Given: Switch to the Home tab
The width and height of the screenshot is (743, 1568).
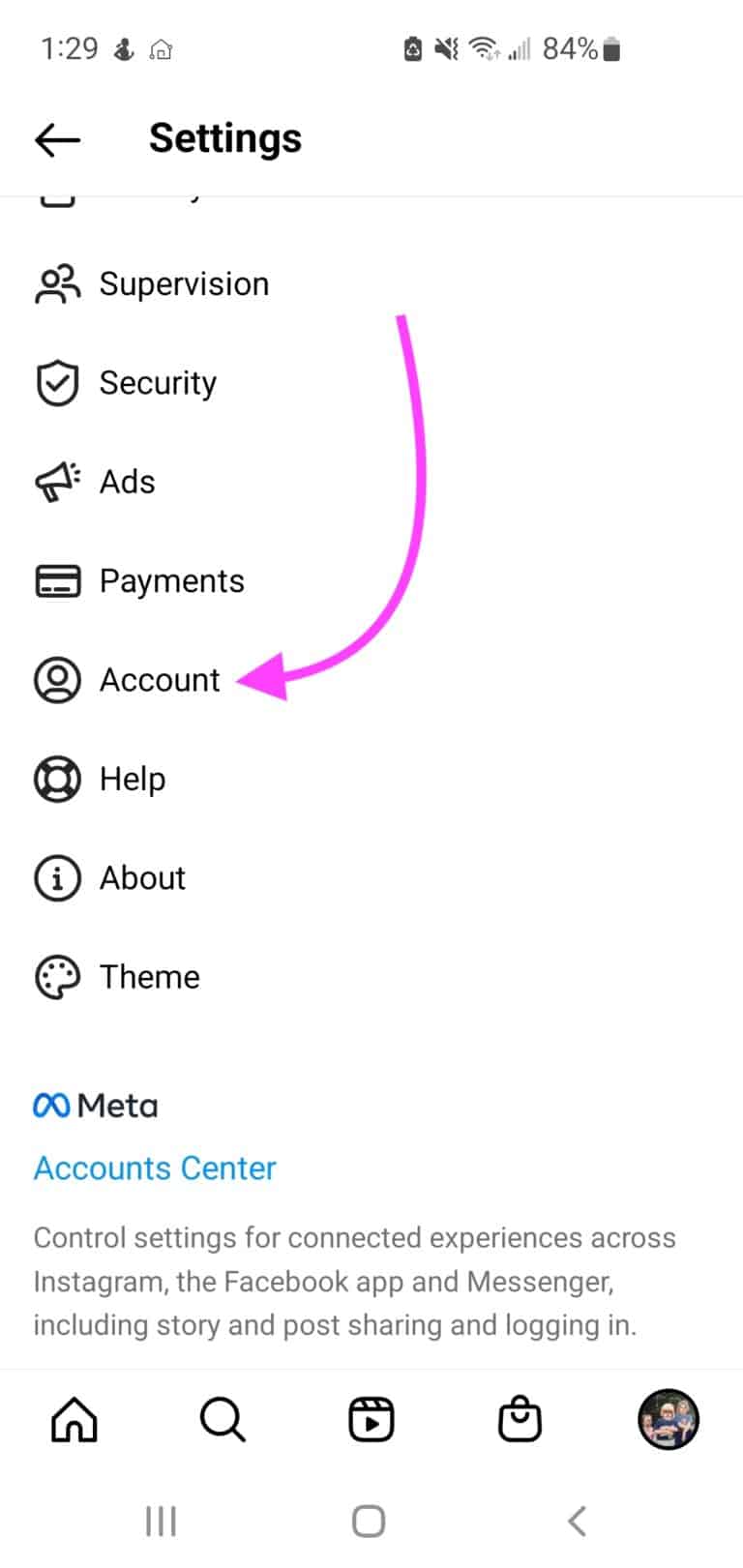Looking at the screenshot, I should 74,1420.
